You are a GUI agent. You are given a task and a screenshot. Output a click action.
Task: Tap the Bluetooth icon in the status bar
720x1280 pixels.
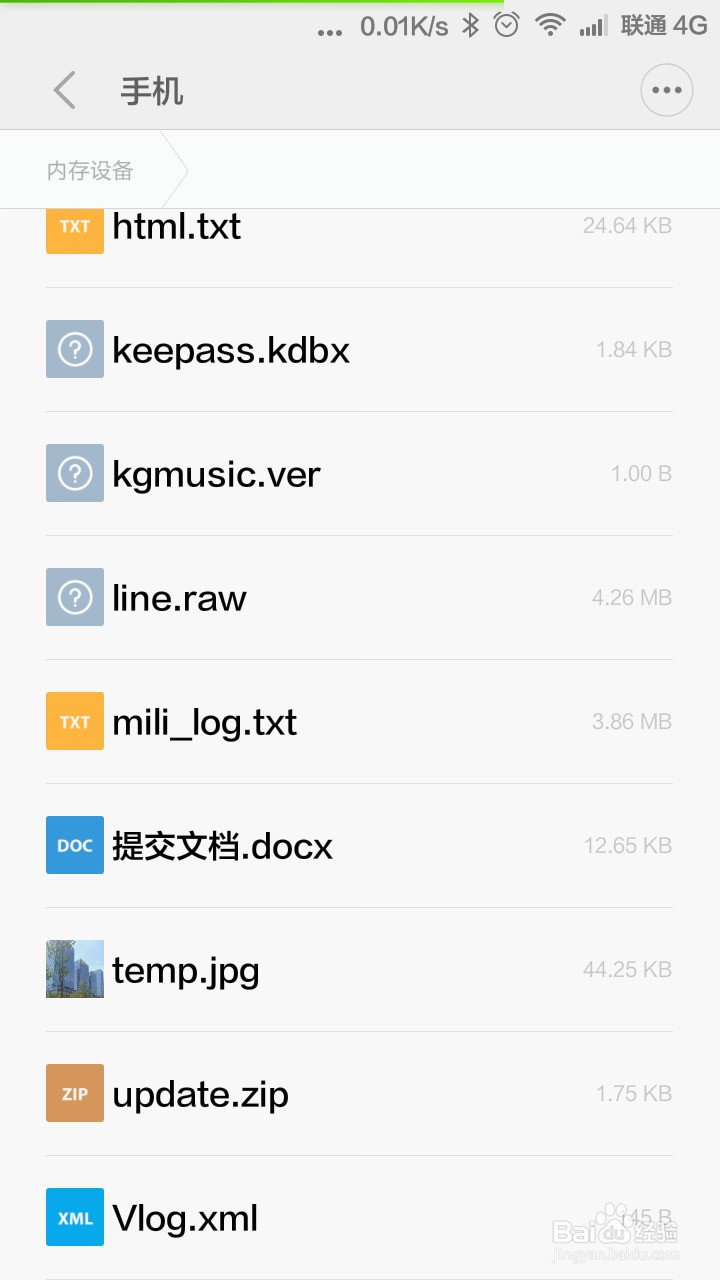point(468,26)
